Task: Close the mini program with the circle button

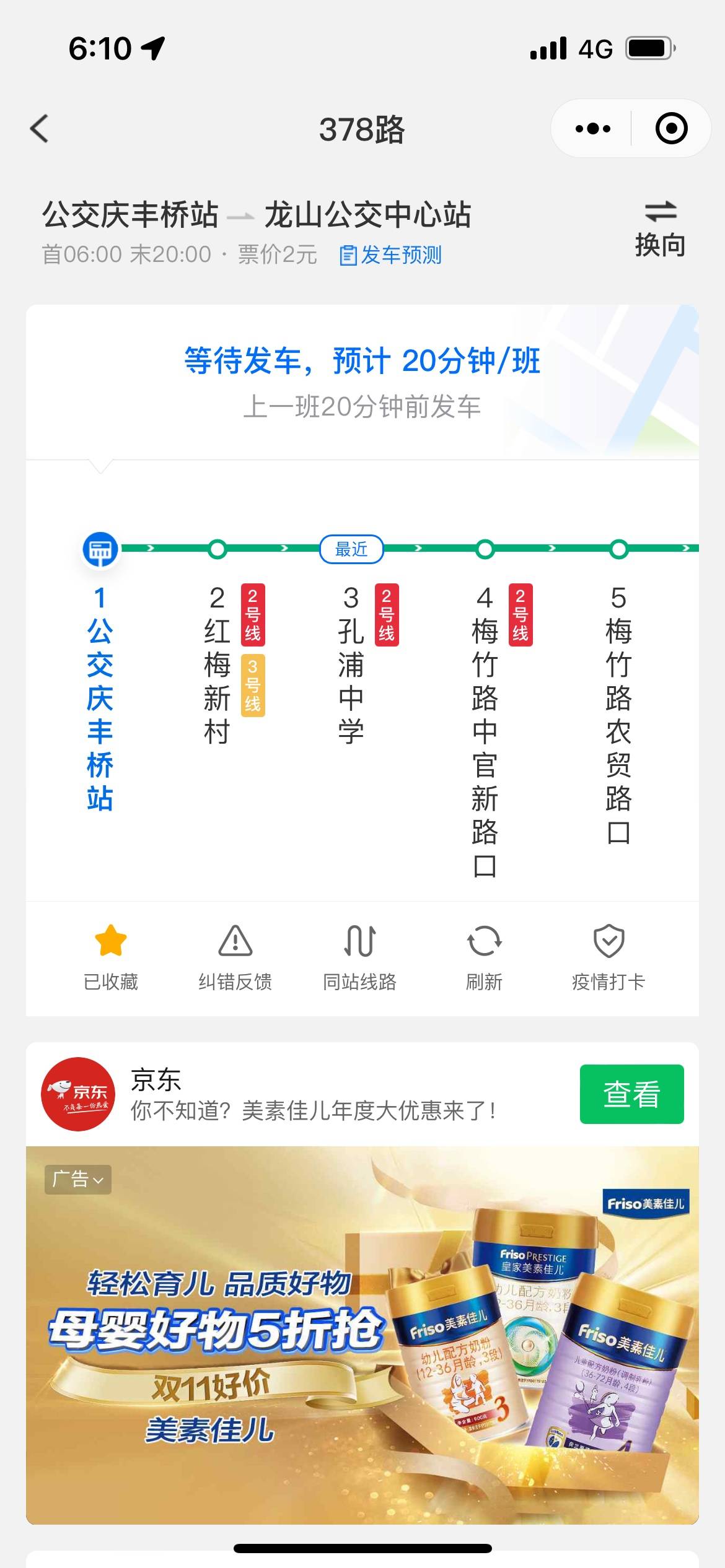Action: [671, 129]
